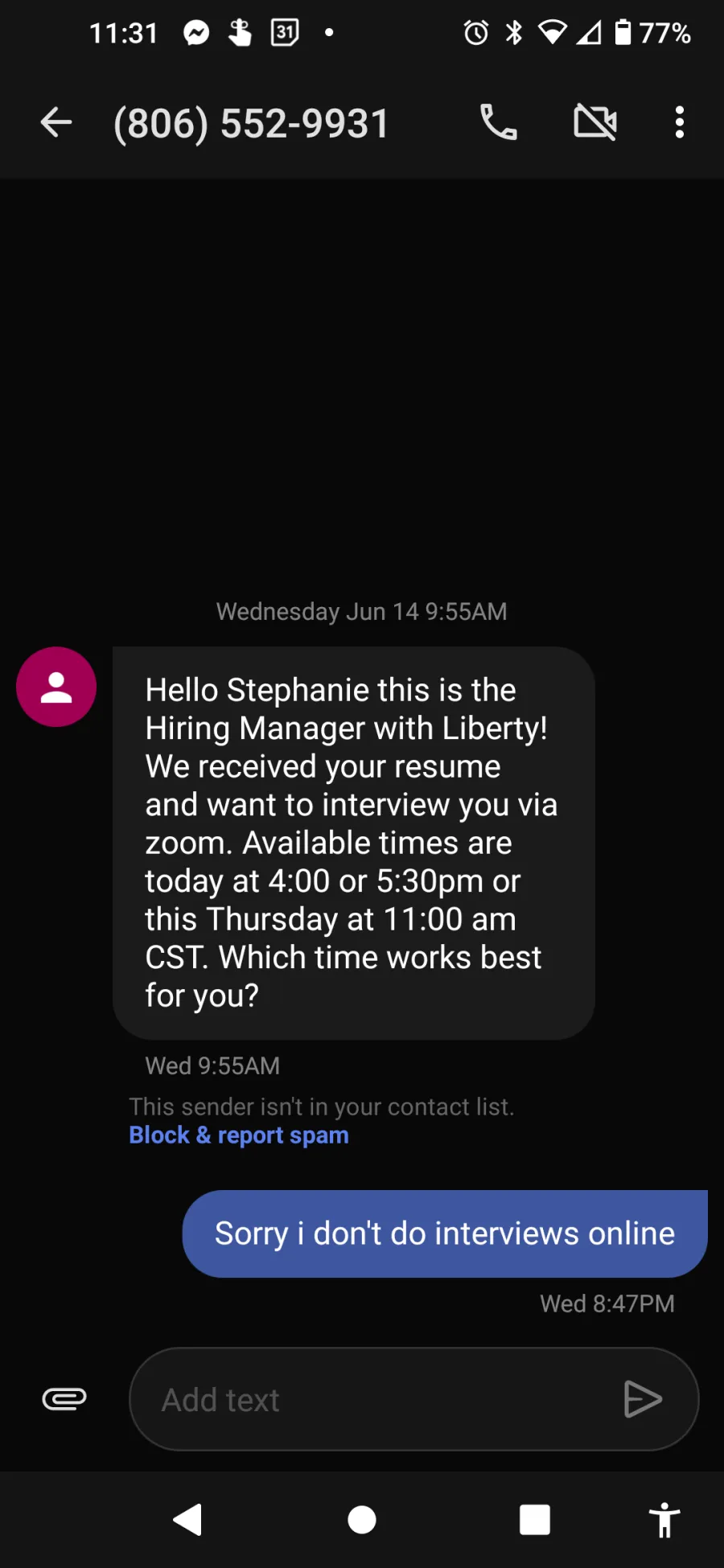724x1568 pixels.
Task: Tap the video call icon
Action: tap(595, 122)
